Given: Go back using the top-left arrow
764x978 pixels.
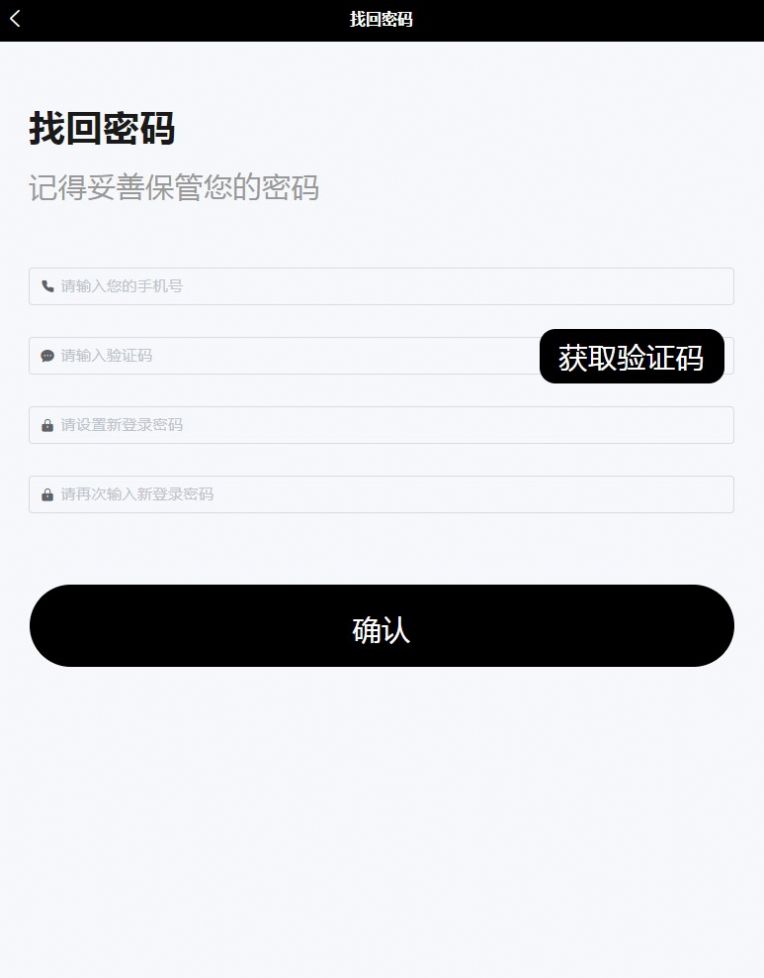Looking at the screenshot, I should [15, 19].
